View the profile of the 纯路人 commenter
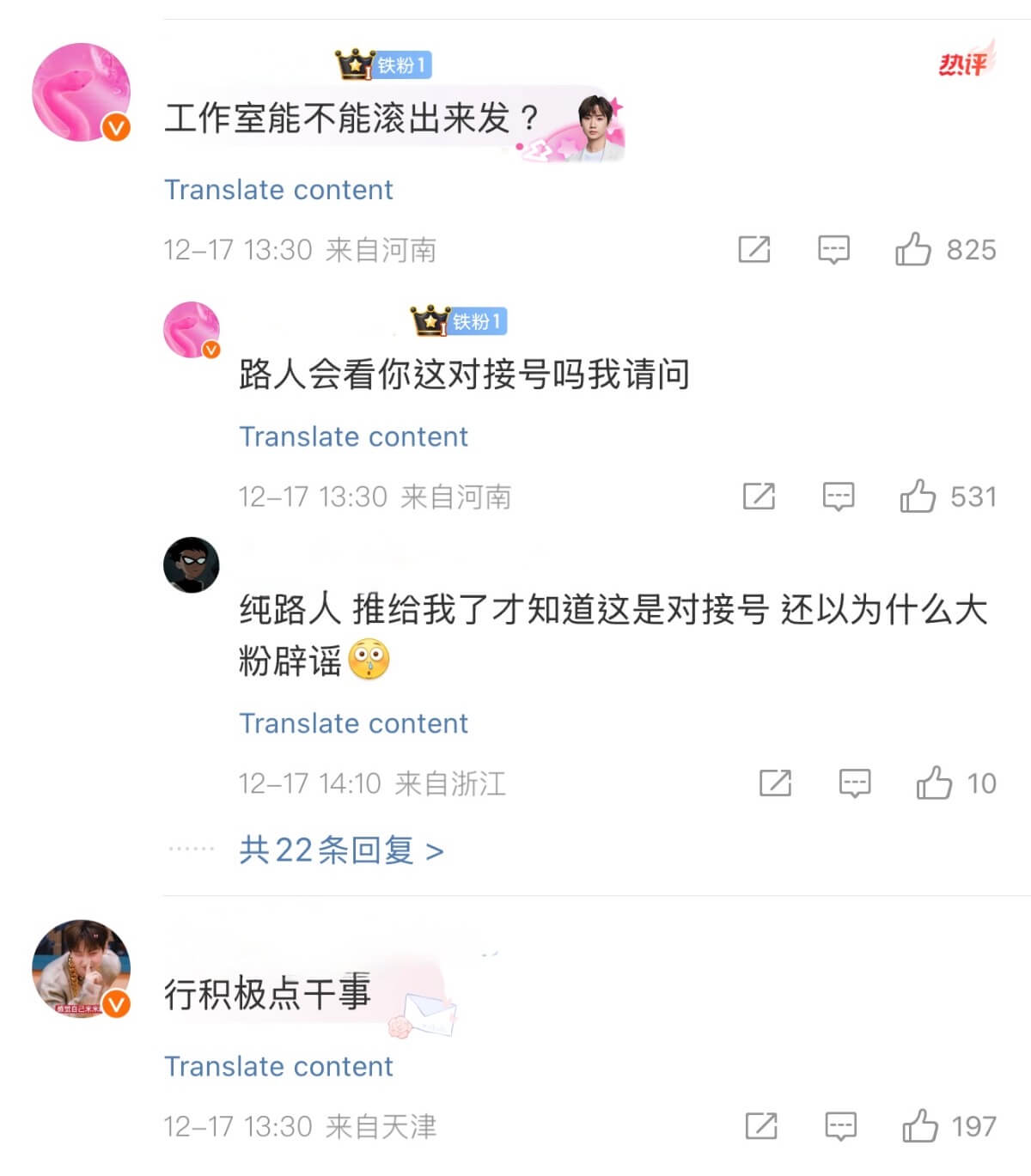 (192, 565)
